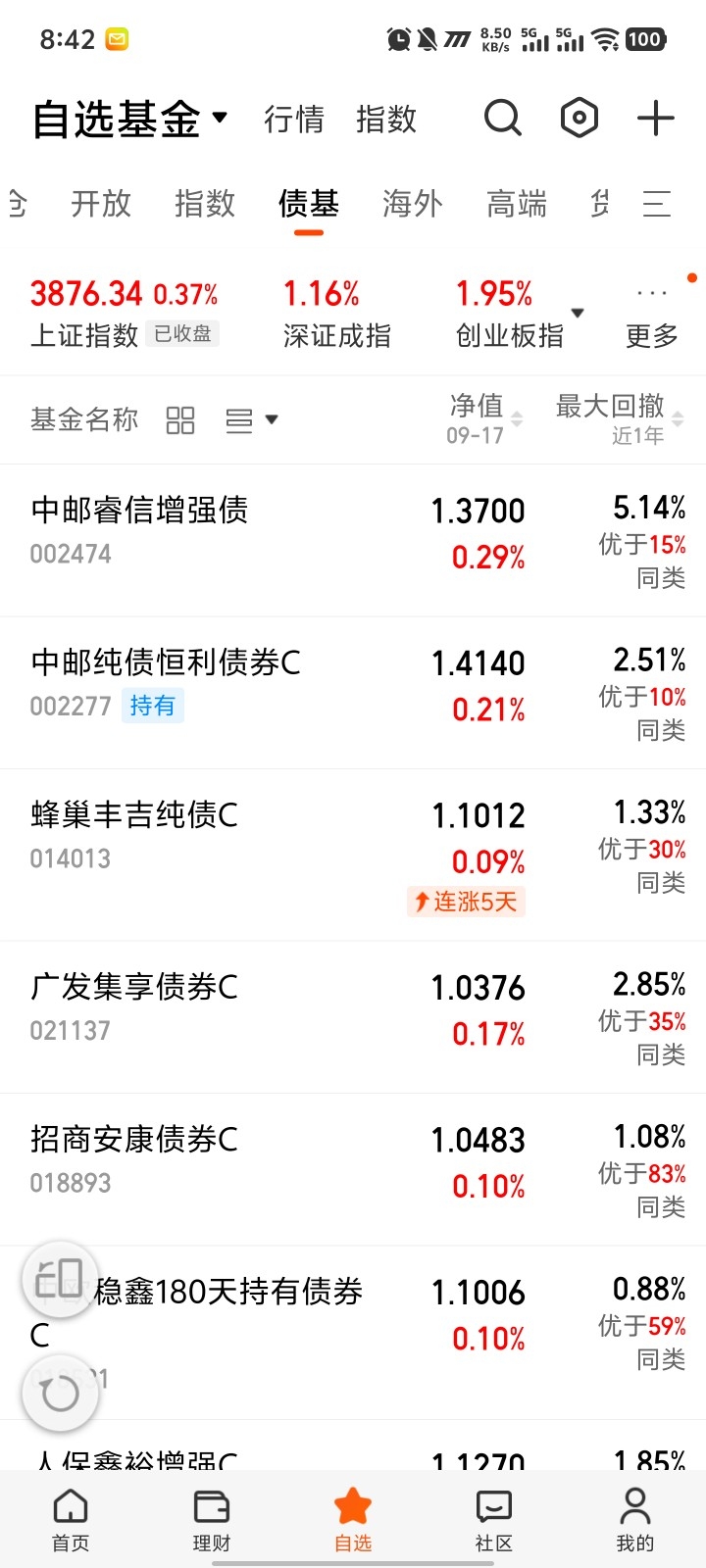Switch to grid view layout icon
Image resolution: width=706 pixels, height=1568 pixels.
[x=180, y=420]
